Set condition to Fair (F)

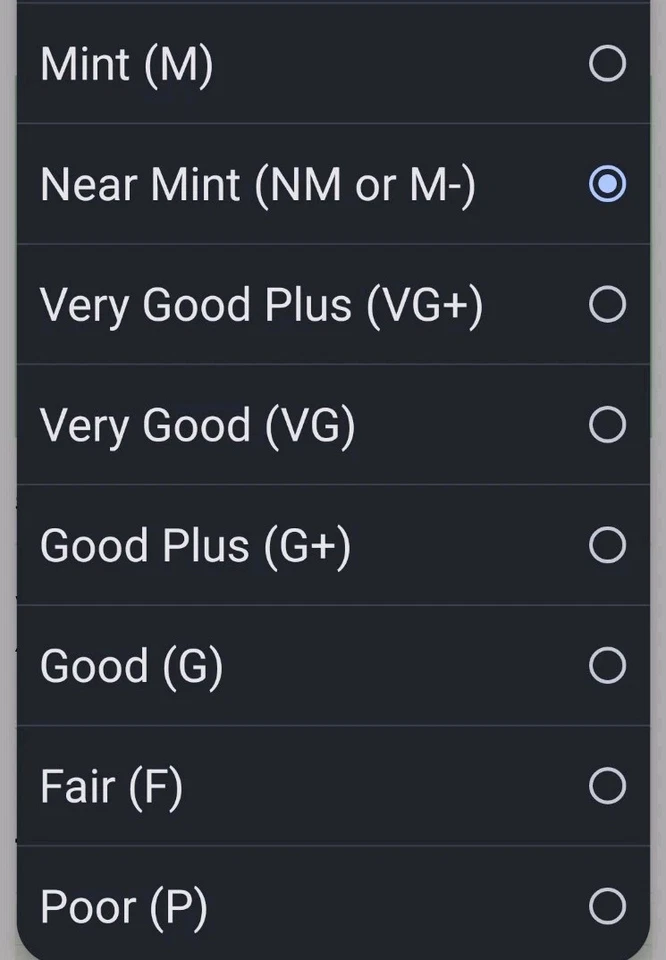pyautogui.click(x=607, y=786)
